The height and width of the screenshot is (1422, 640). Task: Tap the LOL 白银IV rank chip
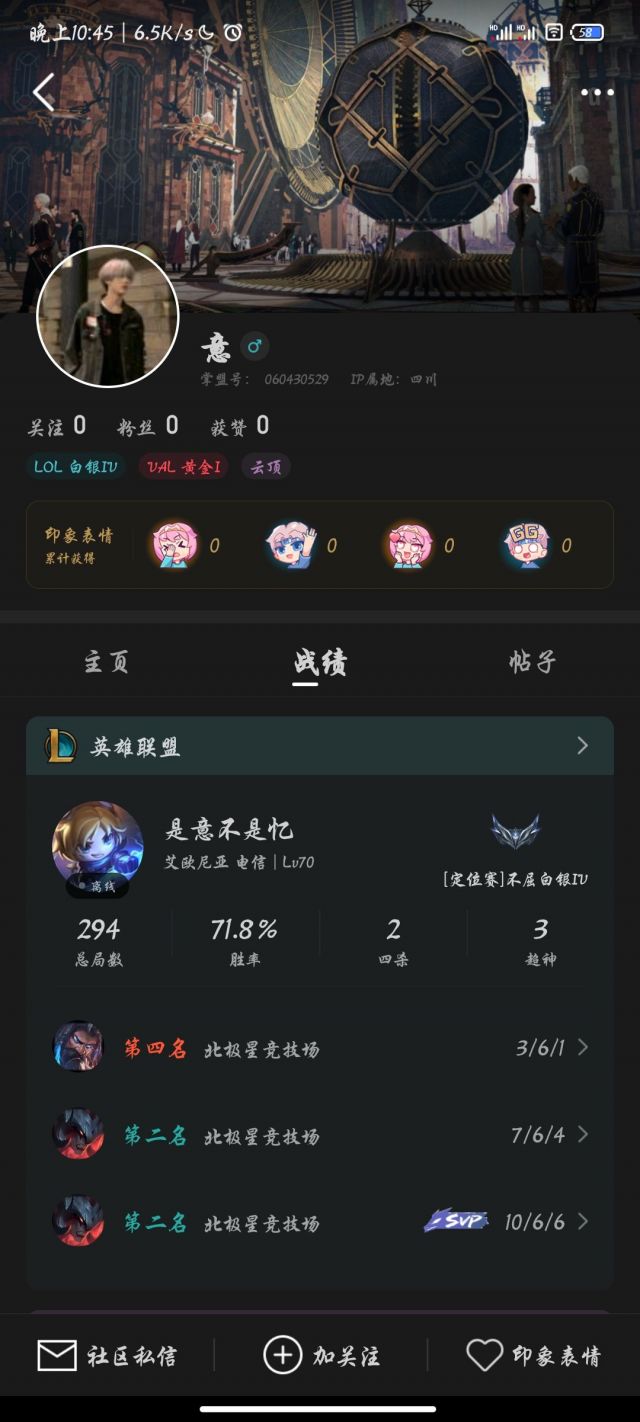point(76,466)
